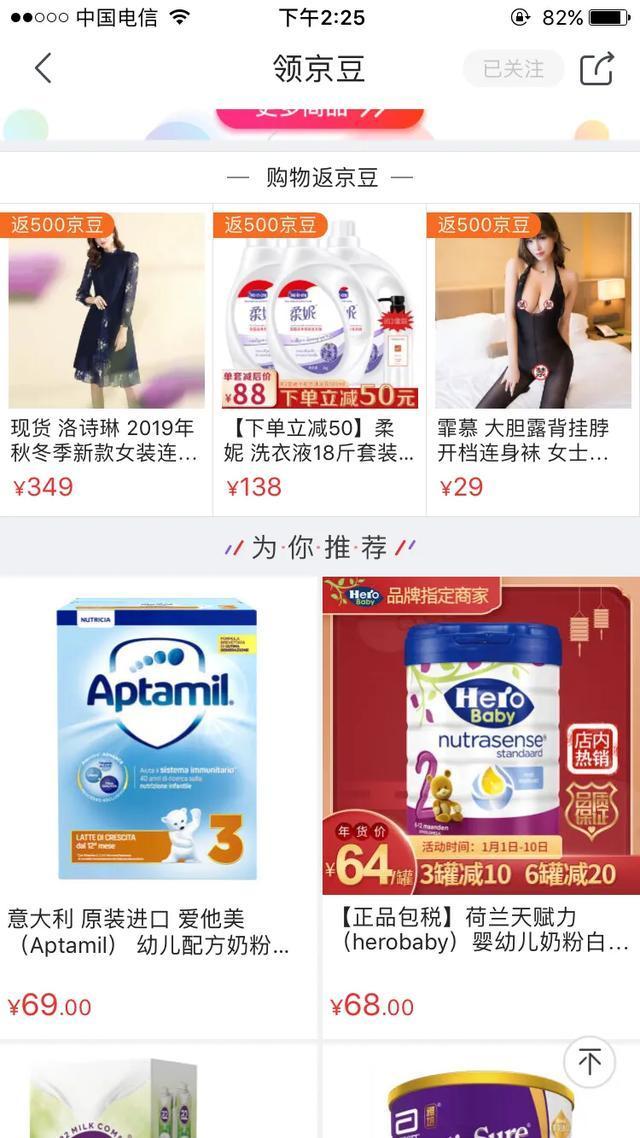View the Aptamil 爱他美 milk powder item
640x1138 pixels.
coord(158,800)
